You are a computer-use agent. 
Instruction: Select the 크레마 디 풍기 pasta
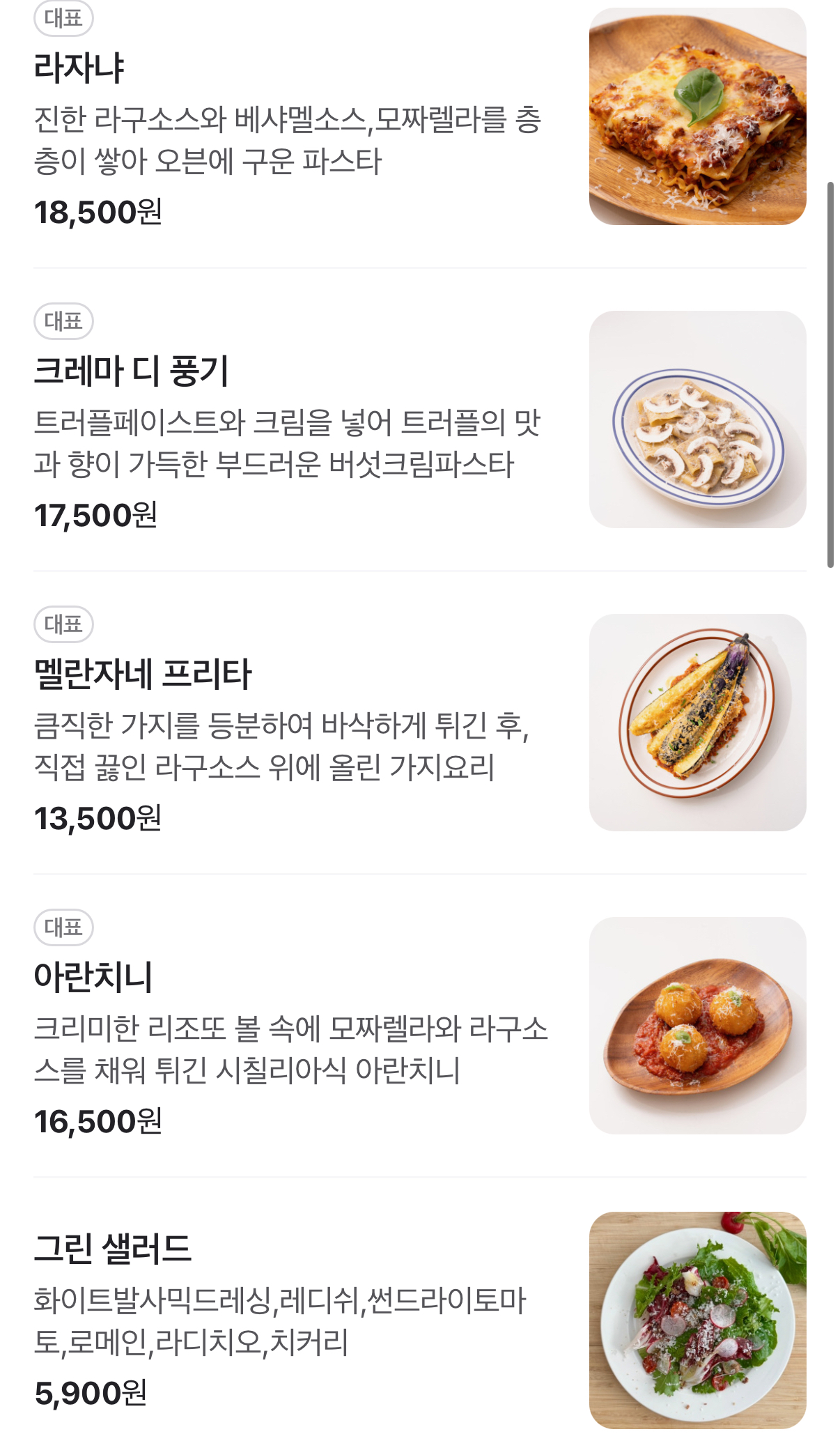[131, 371]
